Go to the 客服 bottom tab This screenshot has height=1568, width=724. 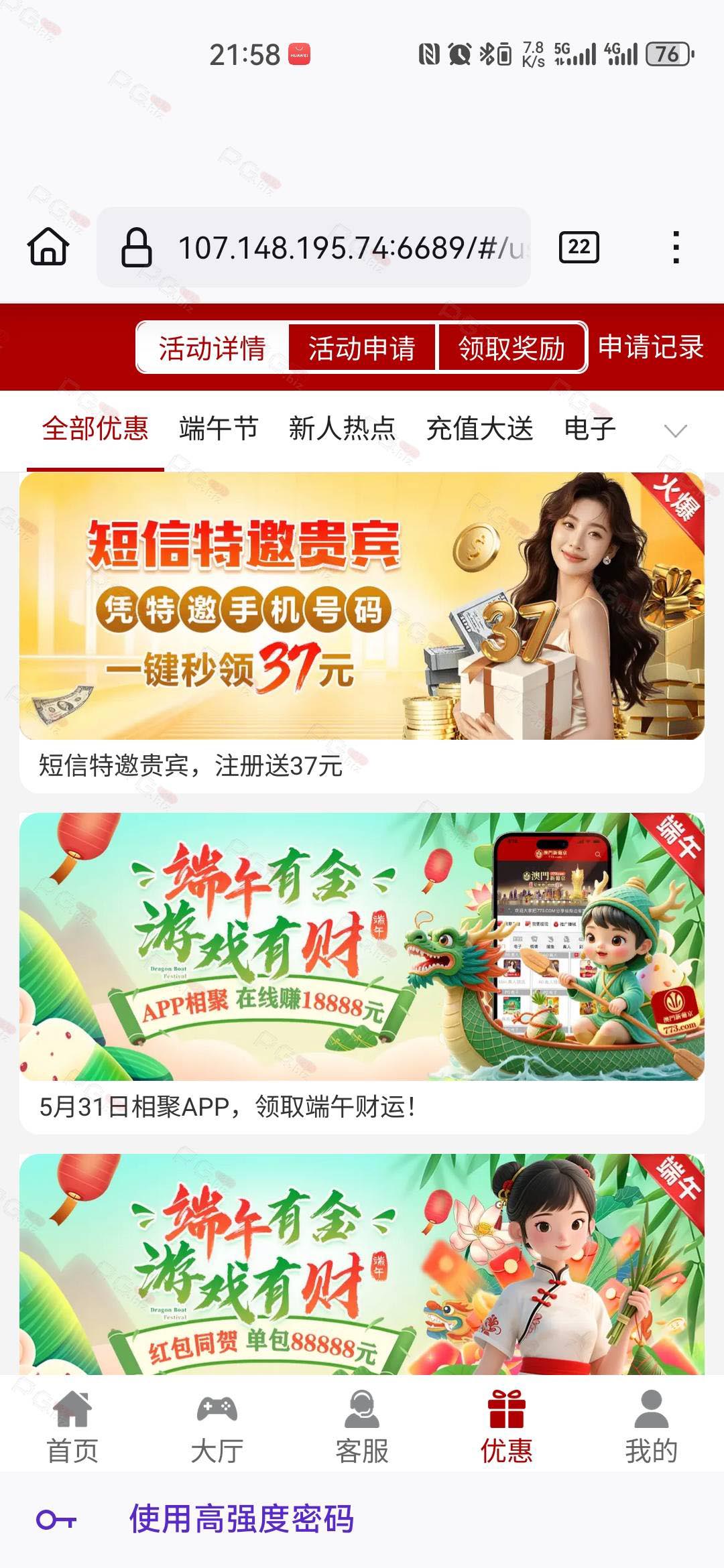pos(362,1426)
